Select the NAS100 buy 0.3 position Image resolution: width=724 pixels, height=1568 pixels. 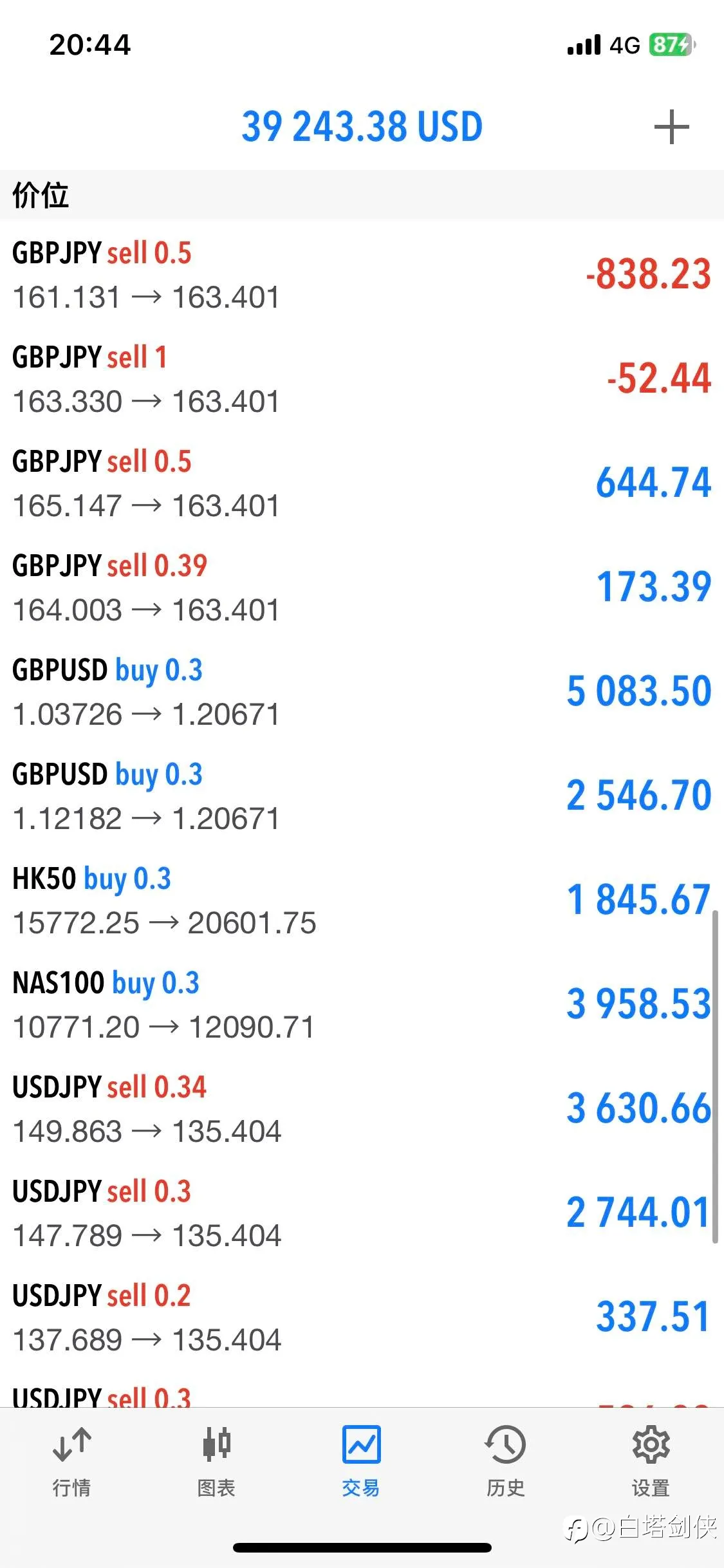(x=362, y=1004)
